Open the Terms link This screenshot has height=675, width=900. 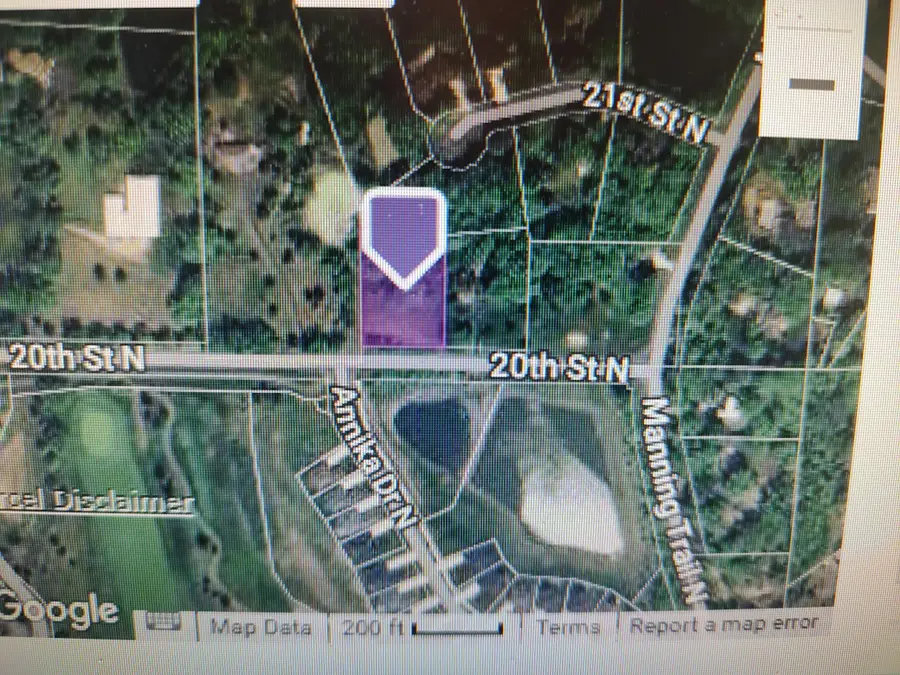tap(568, 627)
